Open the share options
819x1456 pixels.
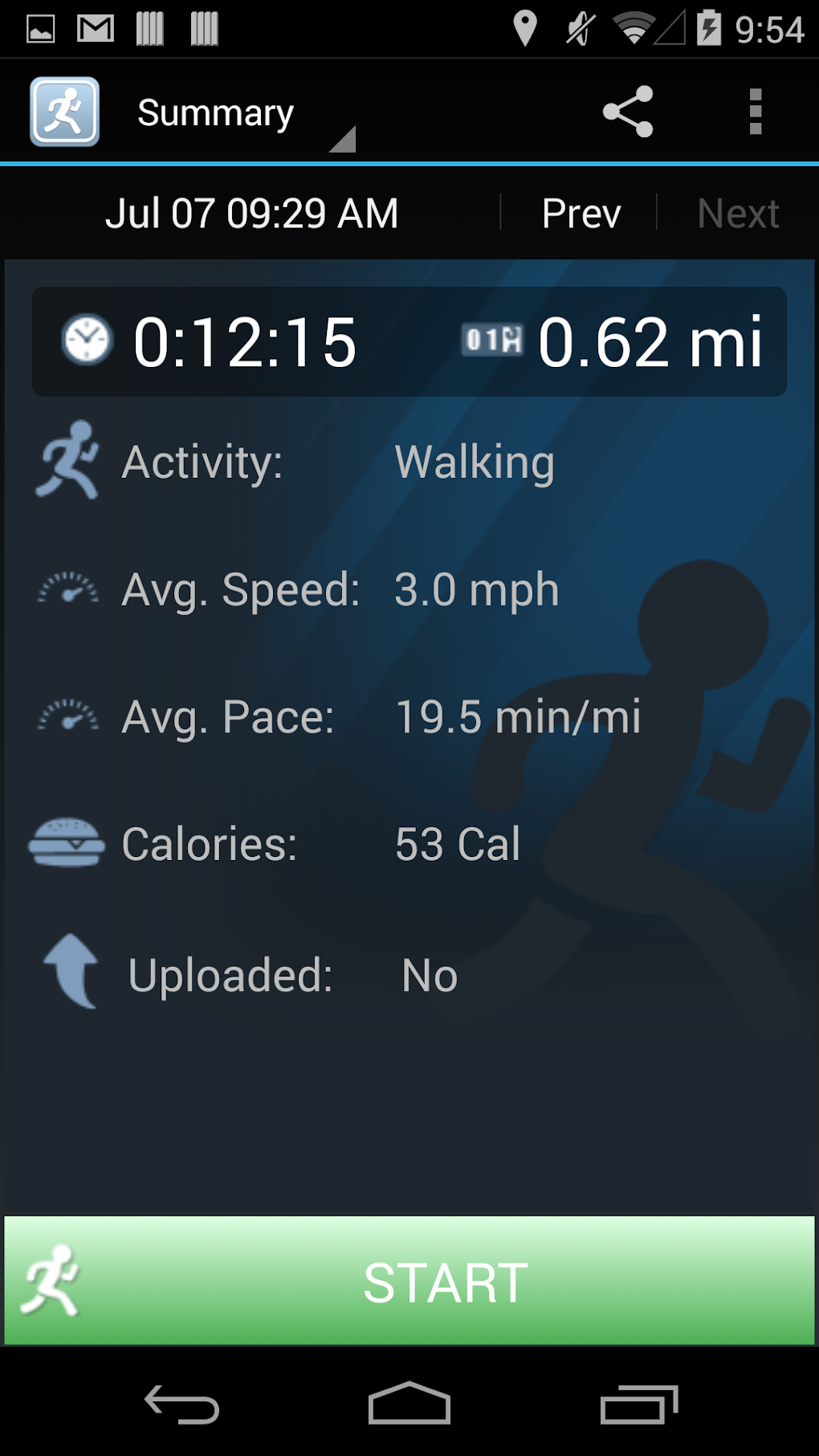pos(630,112)
